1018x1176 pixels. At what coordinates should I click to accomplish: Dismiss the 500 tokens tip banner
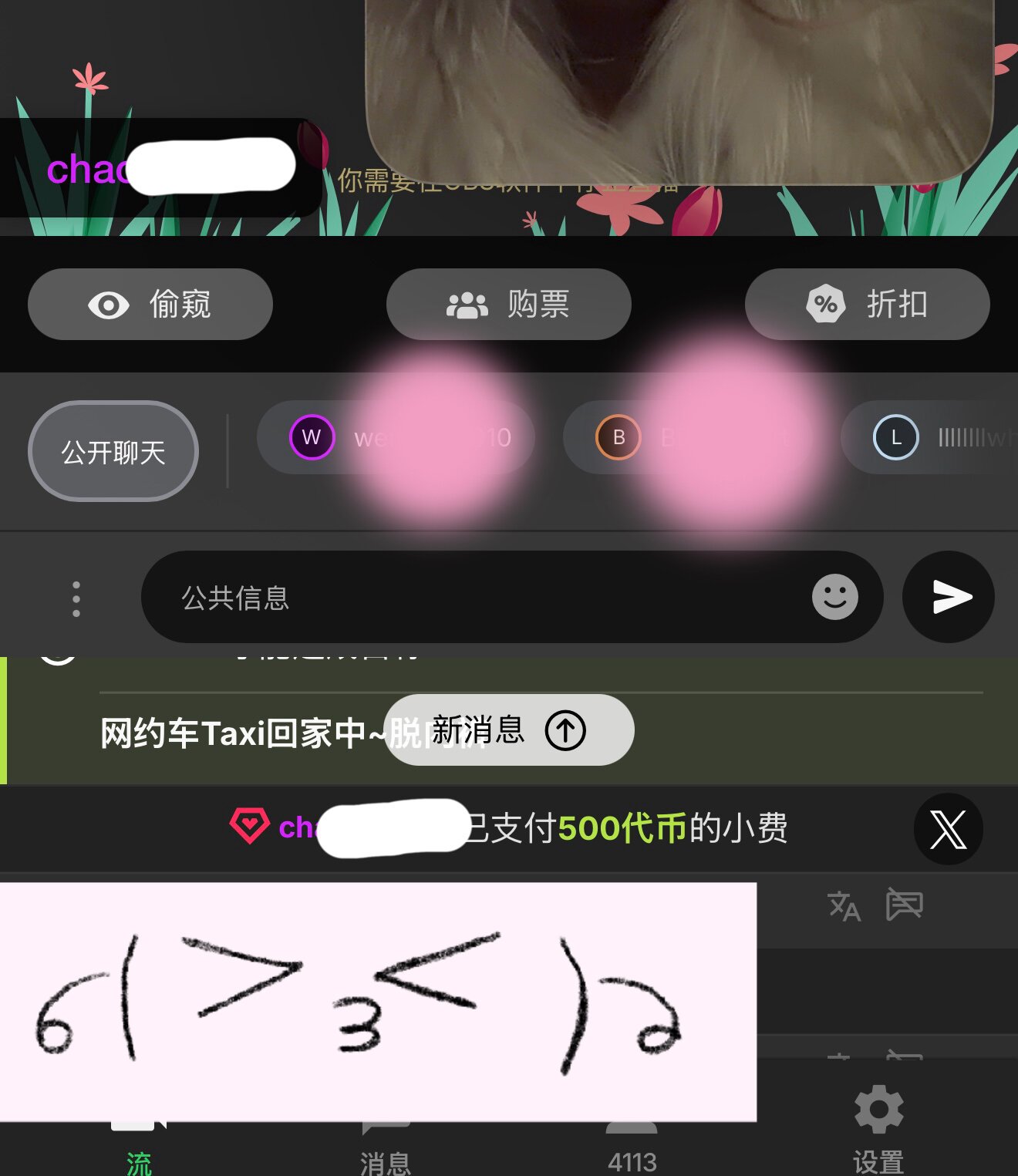pyautogui.click(x=948, y=829)
